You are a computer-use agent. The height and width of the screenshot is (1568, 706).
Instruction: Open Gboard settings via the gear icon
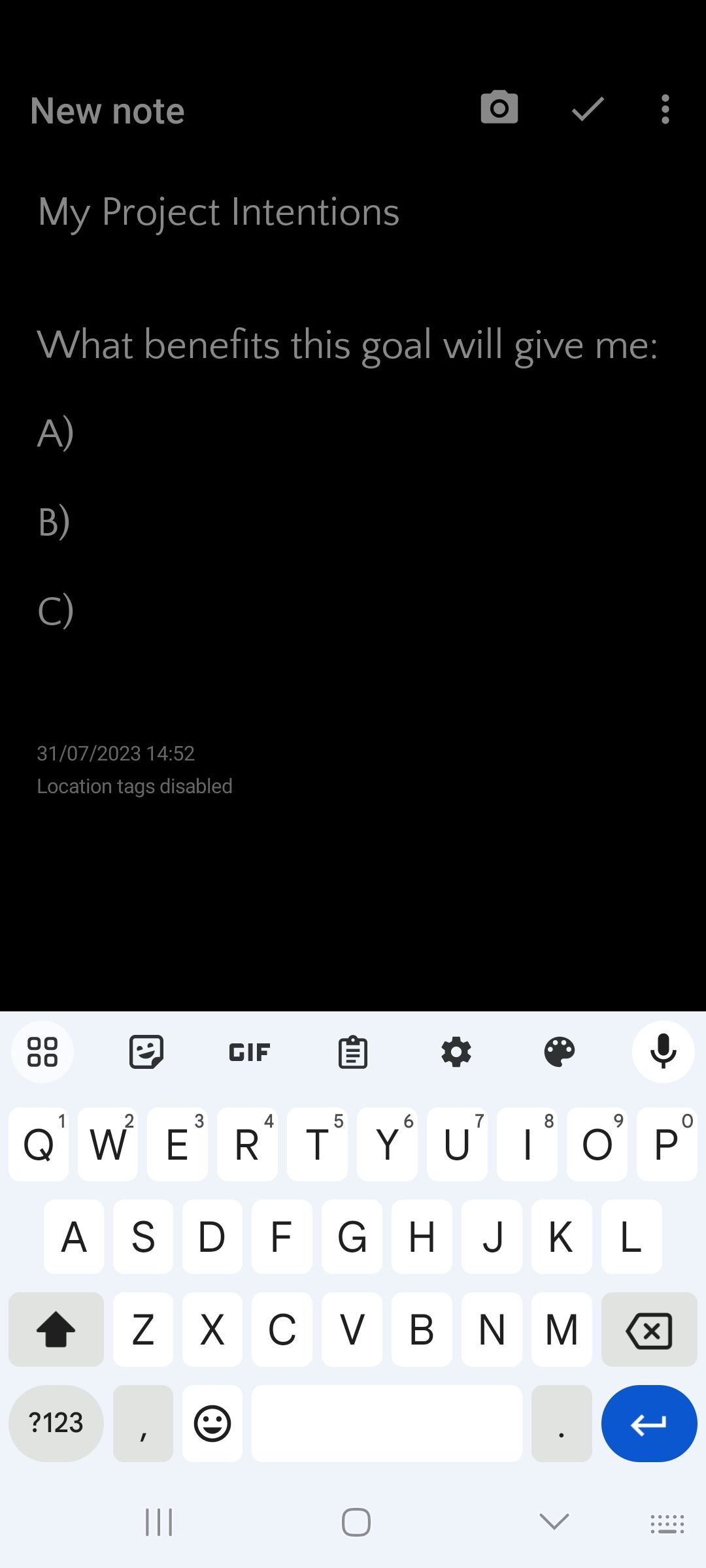[456, 1051]
